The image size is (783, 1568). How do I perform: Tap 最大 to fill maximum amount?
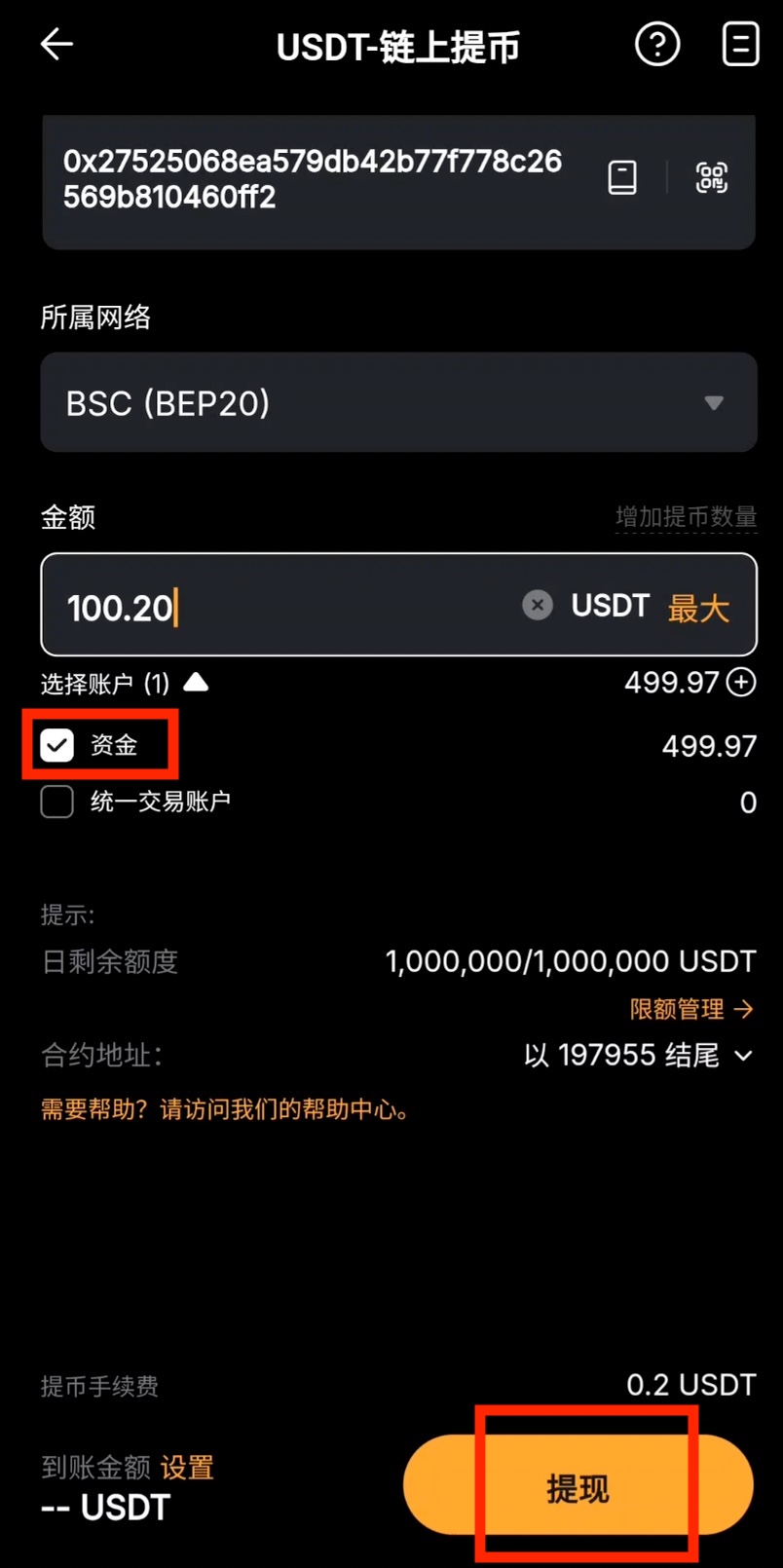(698, 607)
